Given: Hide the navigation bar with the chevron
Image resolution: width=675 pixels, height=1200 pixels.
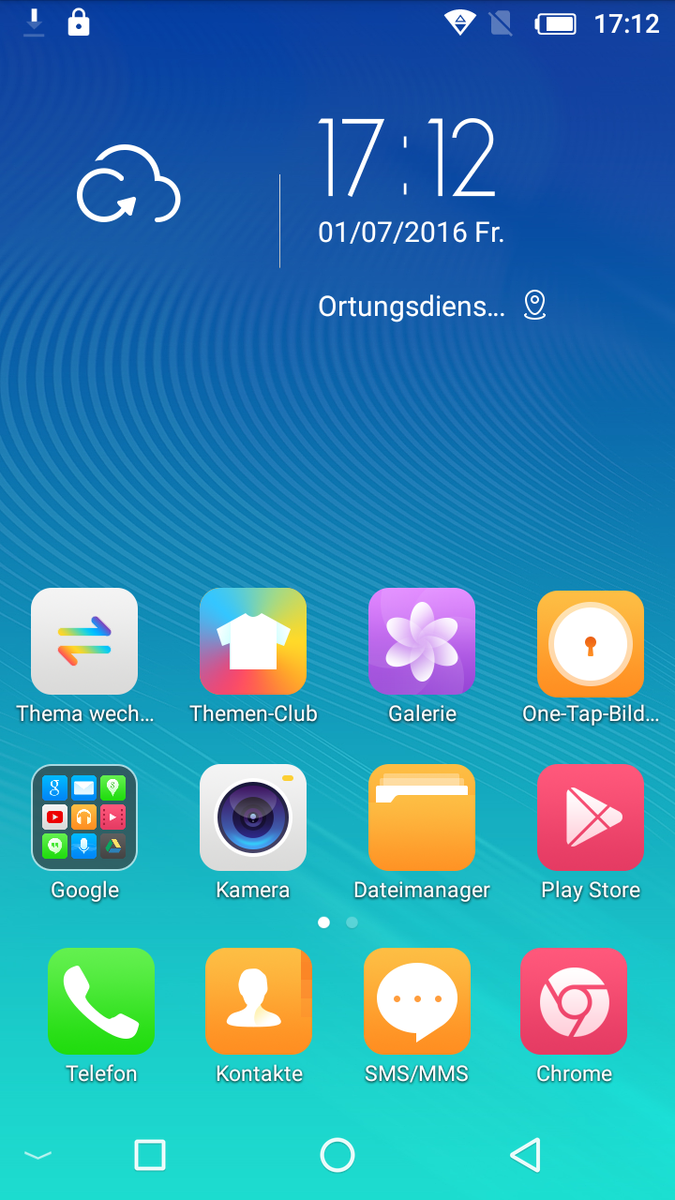Looking at the screenshot, I should (x=38, y=1156).
